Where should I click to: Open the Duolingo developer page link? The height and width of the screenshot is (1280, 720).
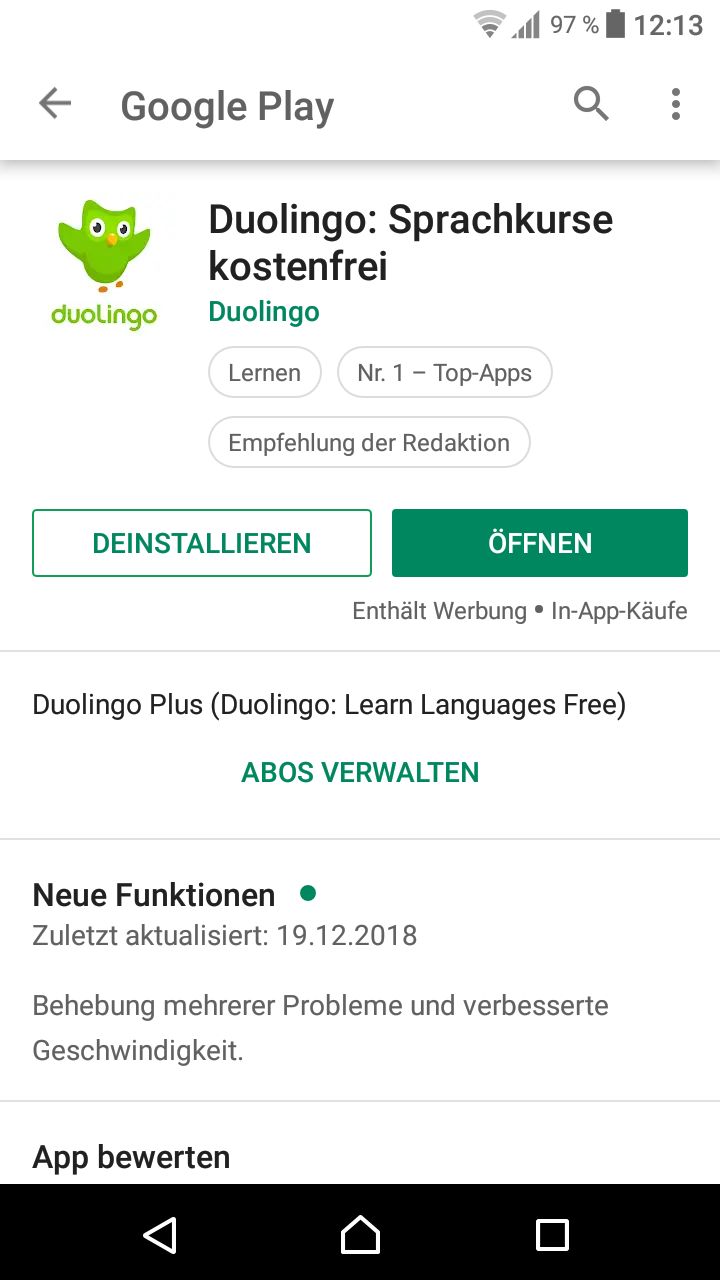[x=264, y=312]
